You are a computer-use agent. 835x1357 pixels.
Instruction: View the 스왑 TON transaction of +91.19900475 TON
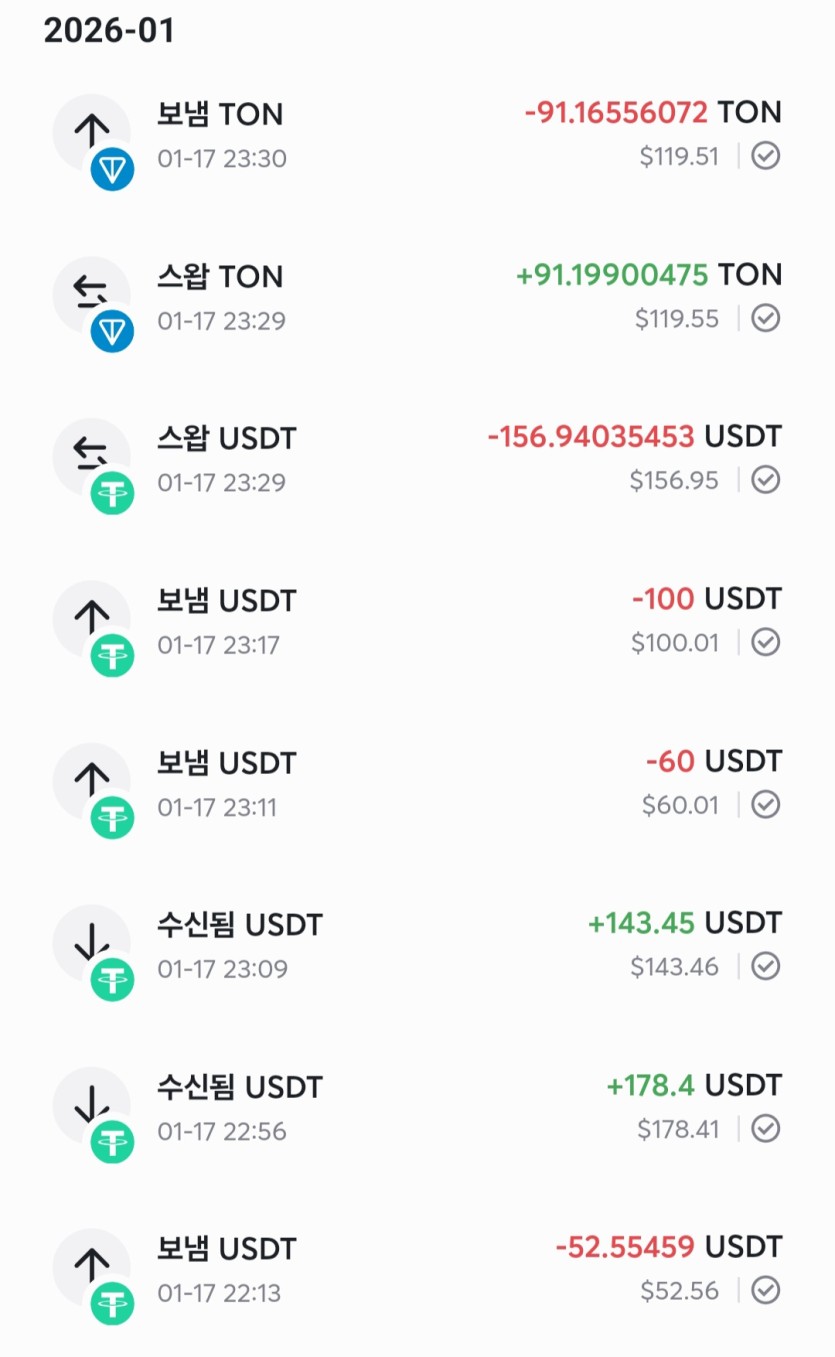tap(417, 297)
